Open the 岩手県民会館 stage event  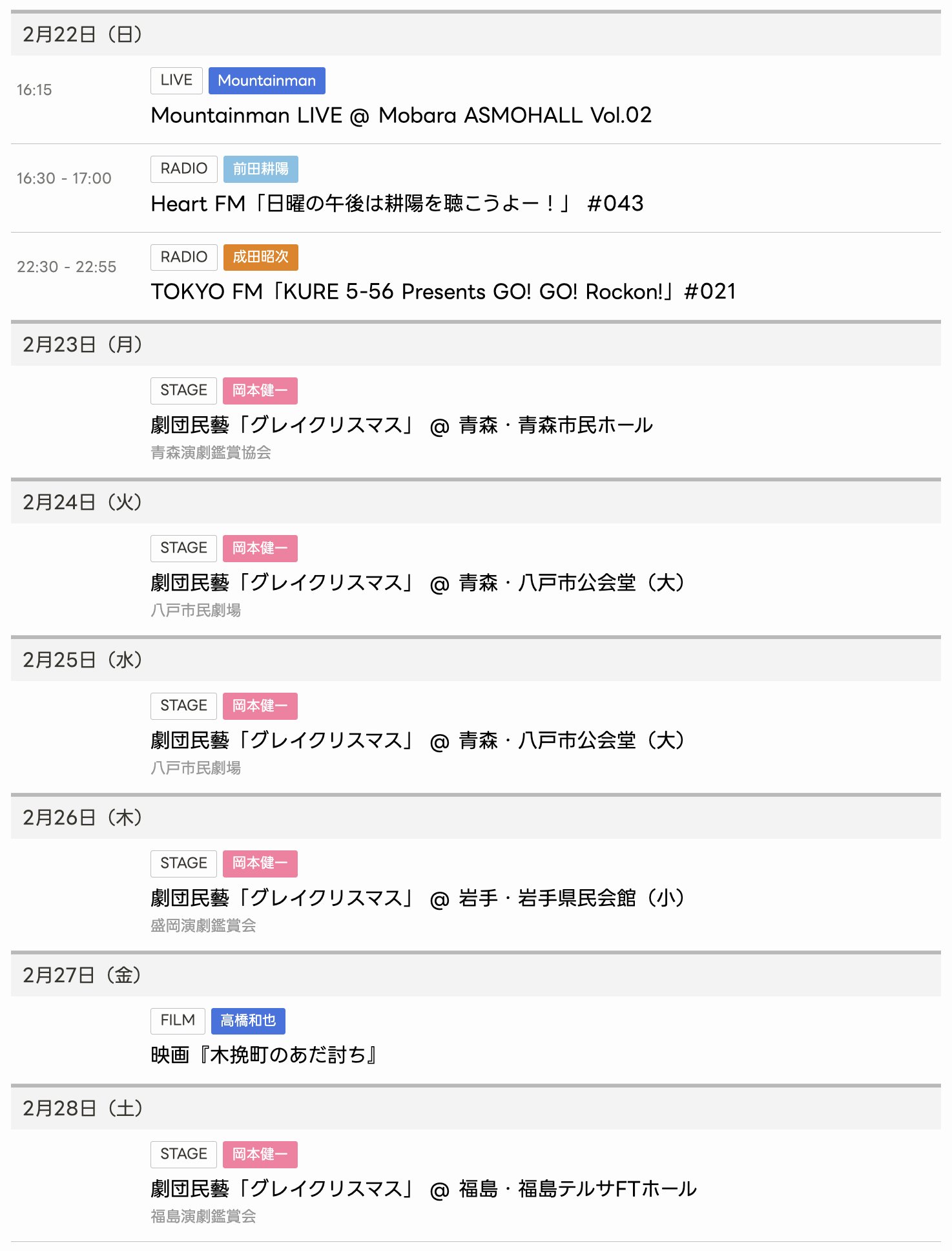417,898
